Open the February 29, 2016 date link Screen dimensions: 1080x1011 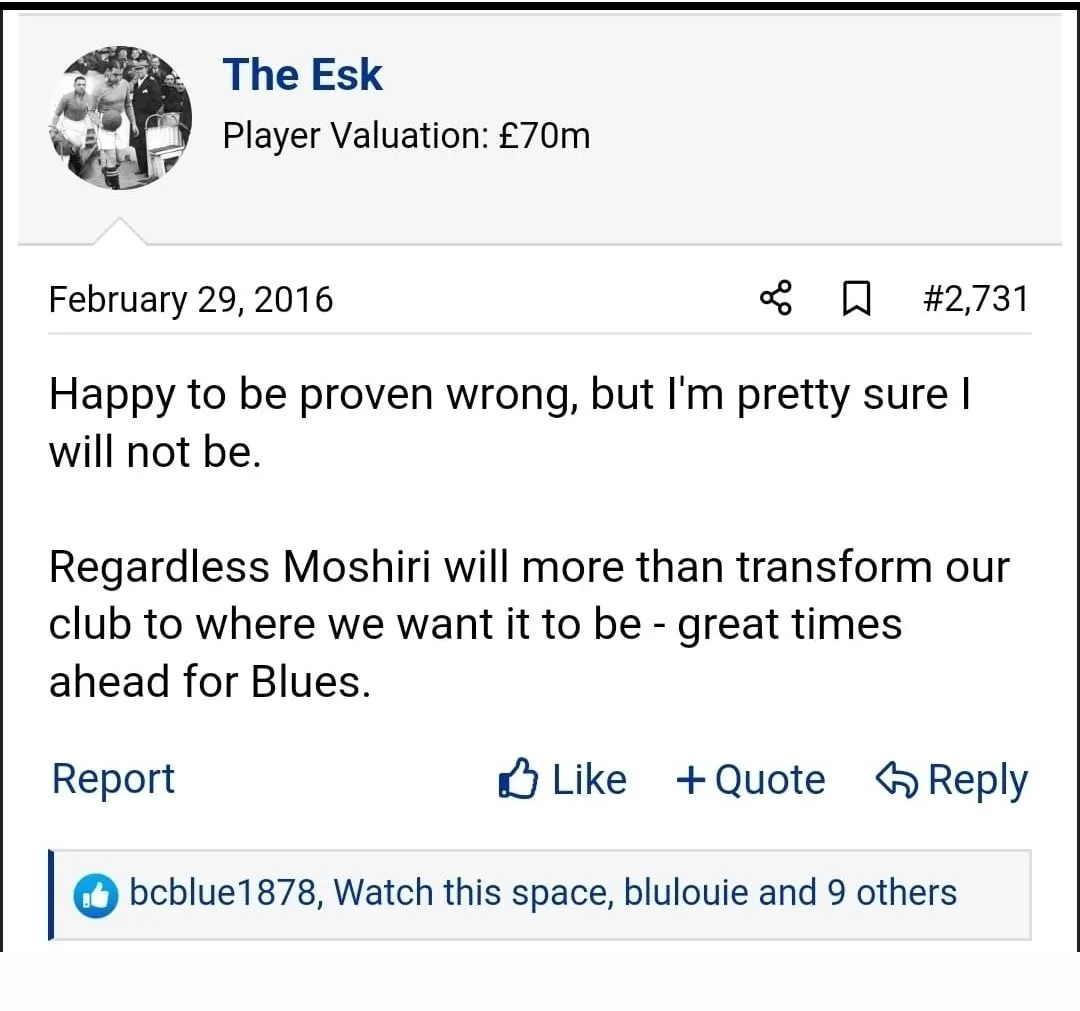190,299
